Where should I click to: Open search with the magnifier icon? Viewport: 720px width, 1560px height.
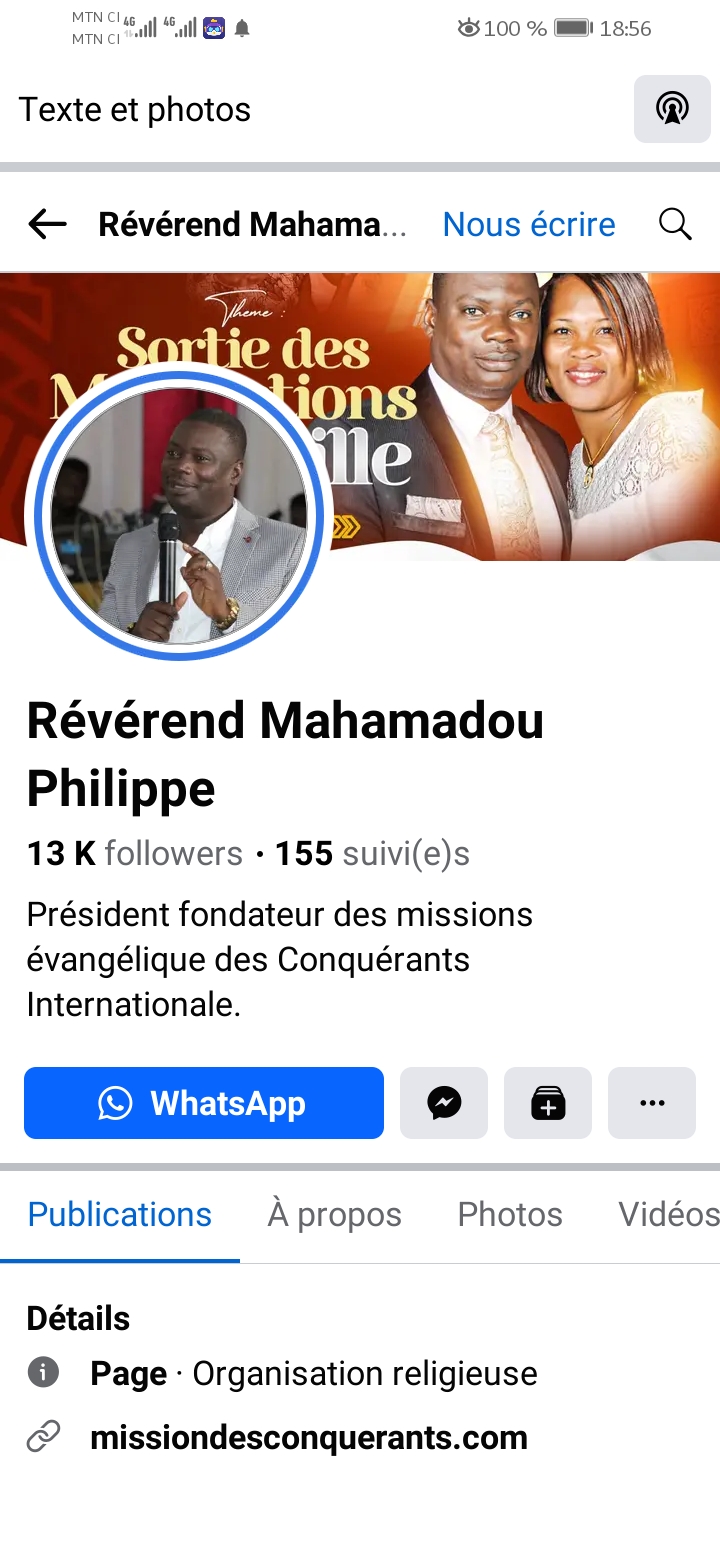click(675, 225)
